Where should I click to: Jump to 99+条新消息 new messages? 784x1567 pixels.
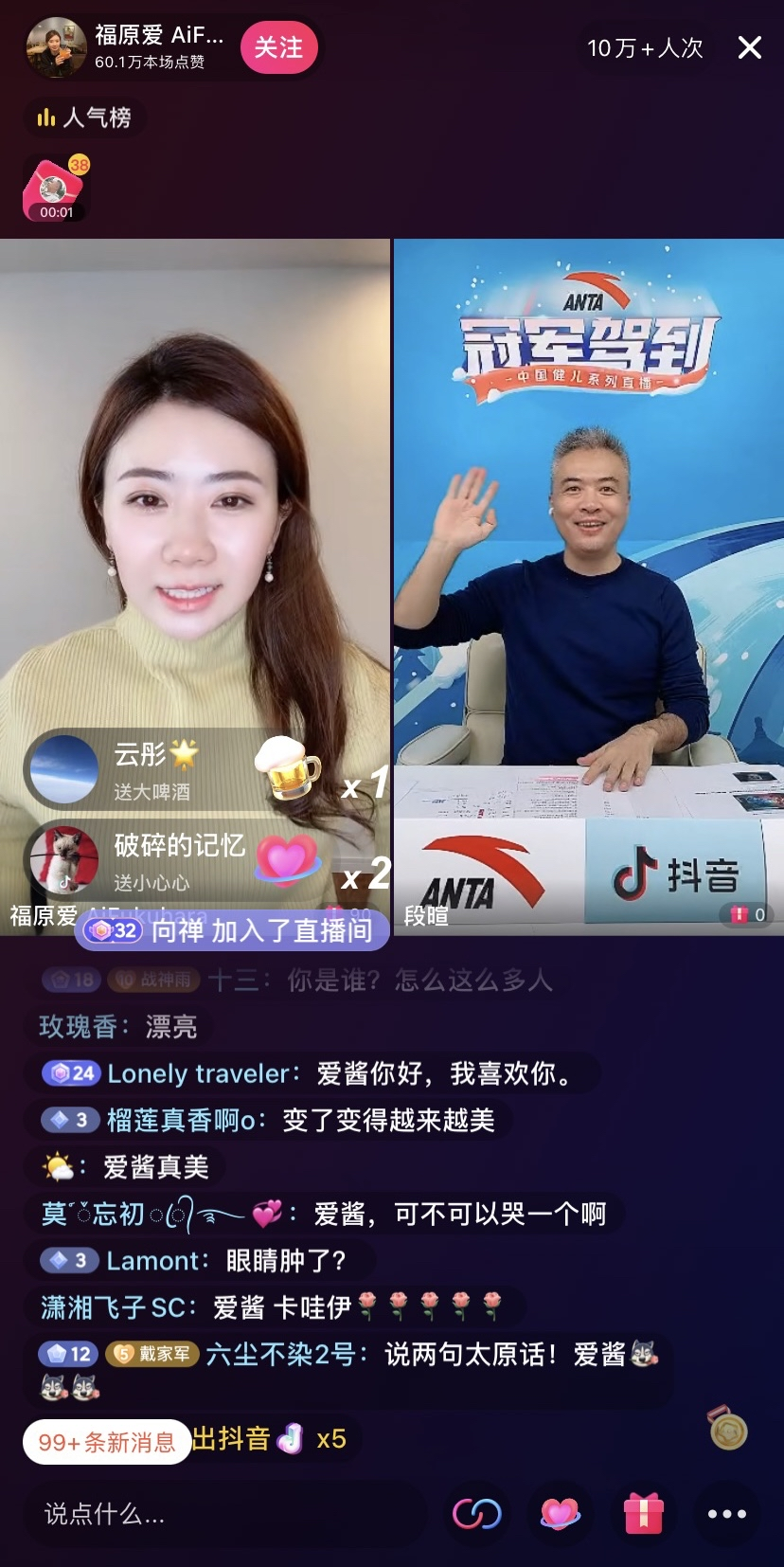tap(107, 1442)
